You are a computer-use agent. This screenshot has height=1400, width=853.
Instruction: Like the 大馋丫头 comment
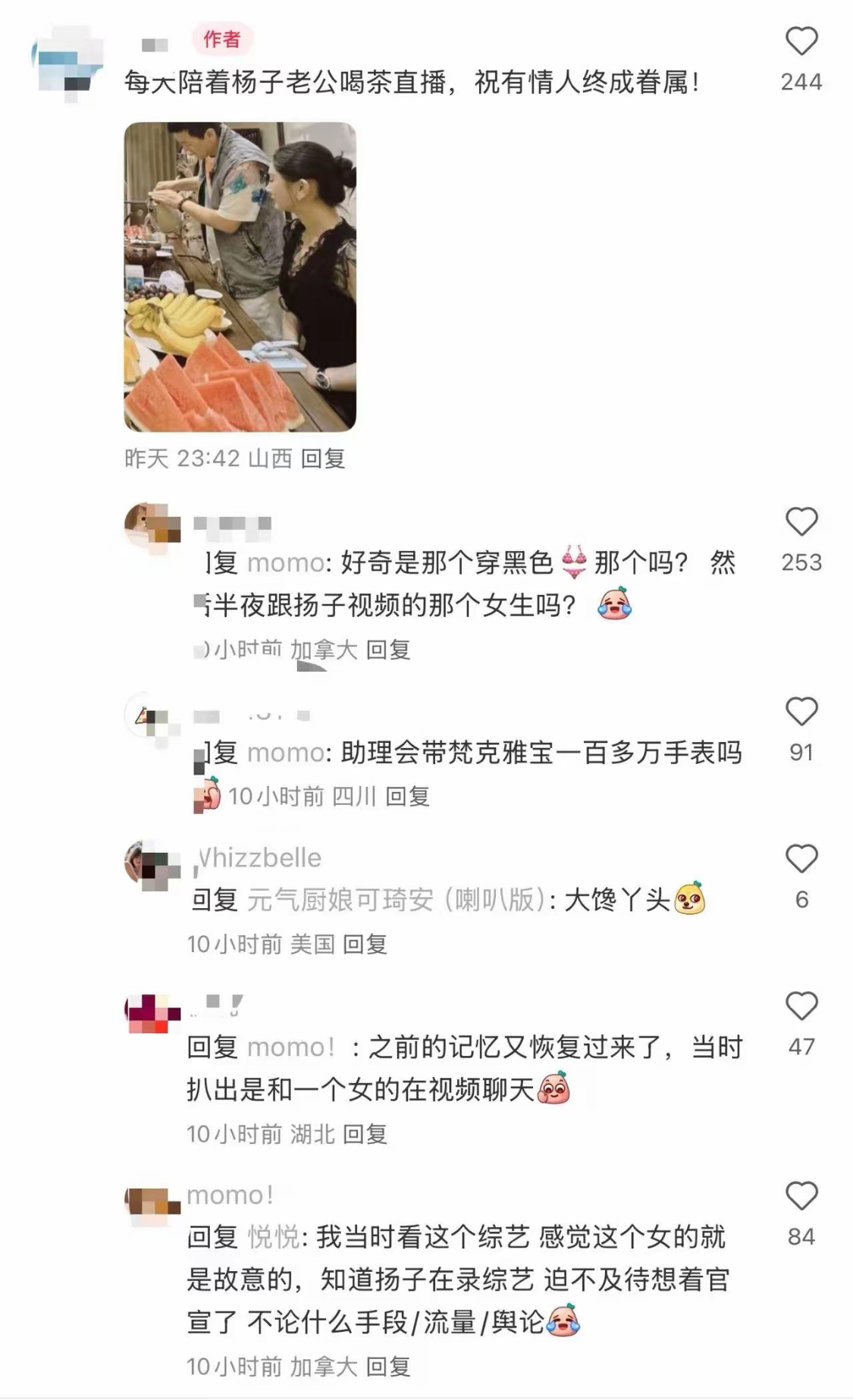[801, 860]
